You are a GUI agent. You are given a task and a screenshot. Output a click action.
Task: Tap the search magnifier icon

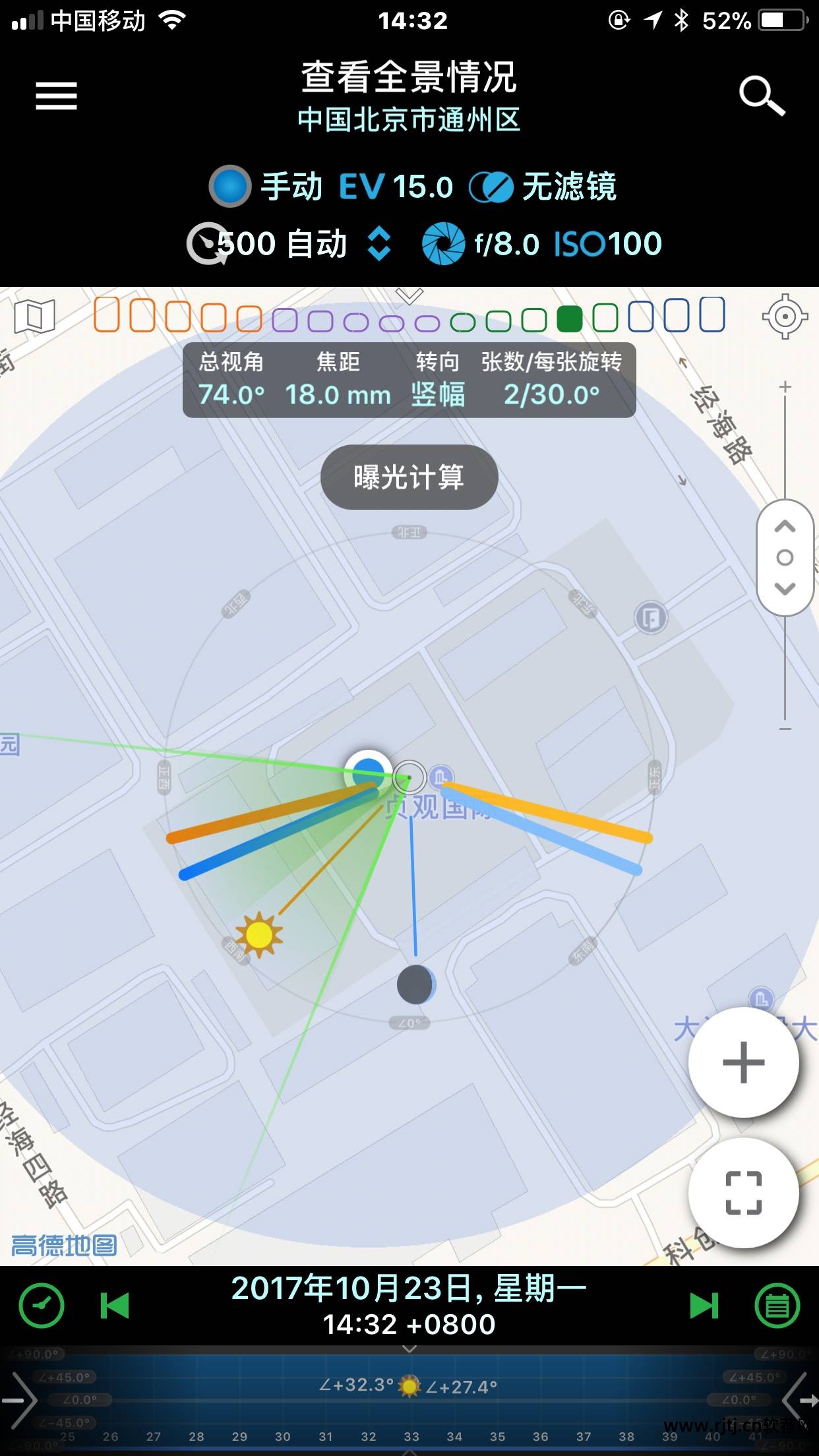[762, 96]
